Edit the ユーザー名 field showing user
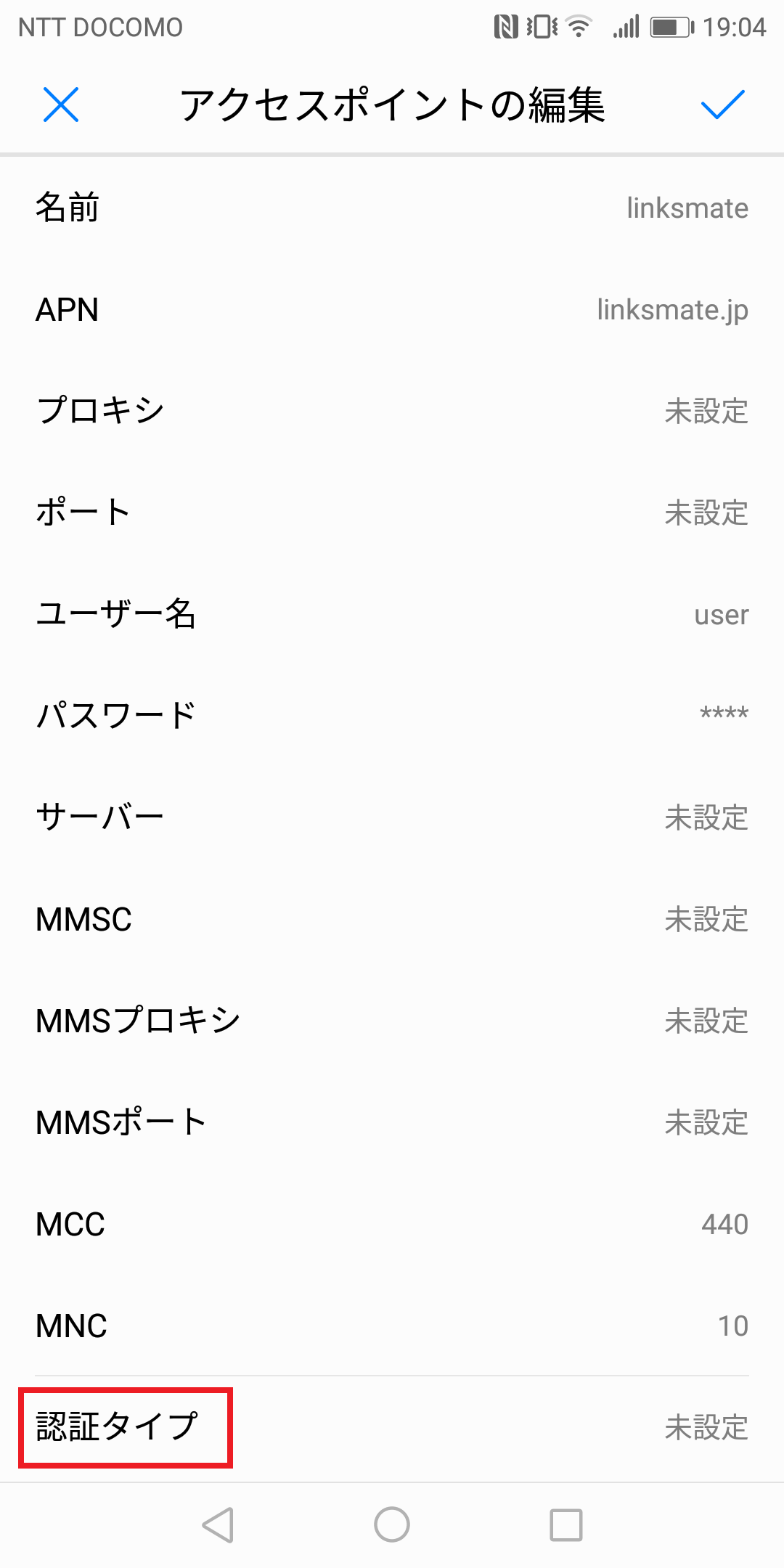 point(392,615)
